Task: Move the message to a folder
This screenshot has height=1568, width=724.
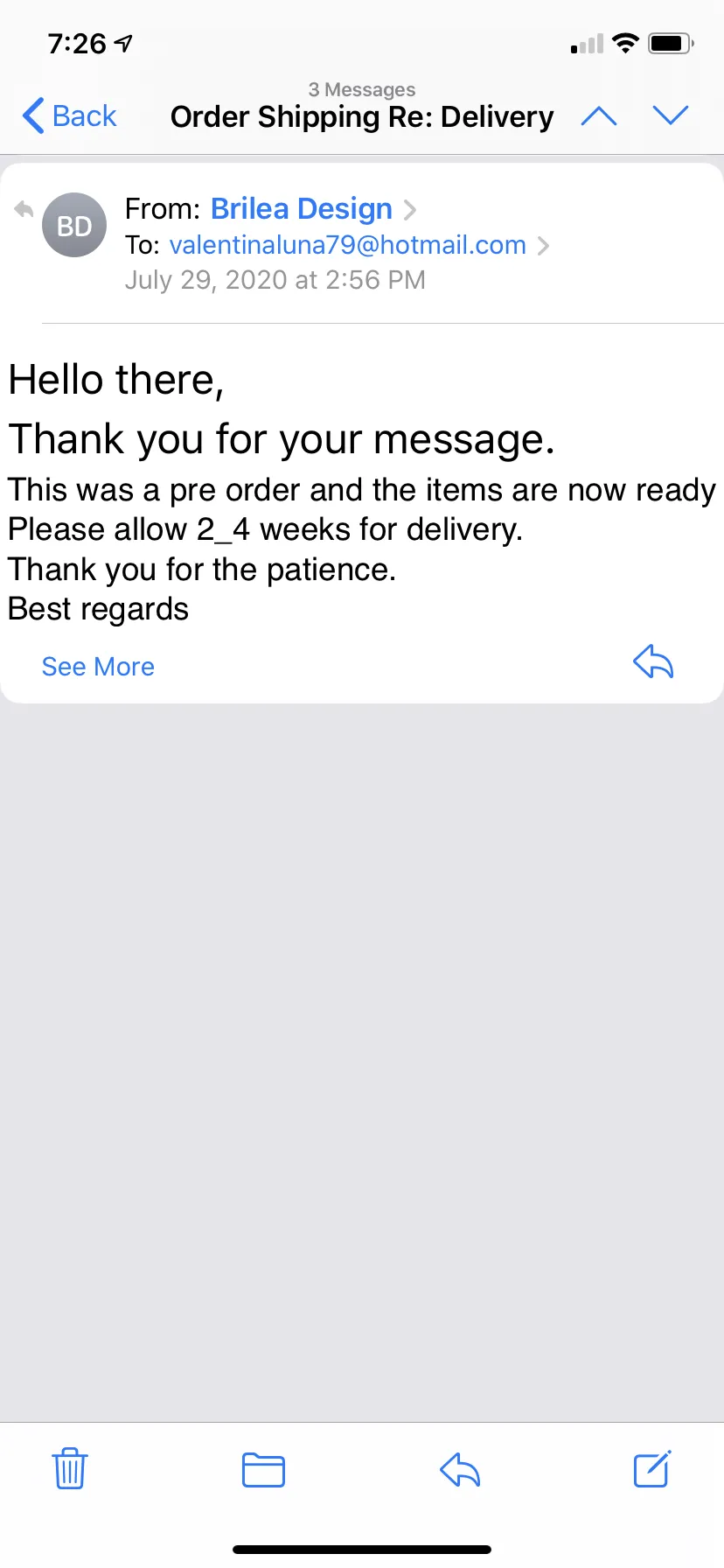Action: click(x=263, y=1469)
